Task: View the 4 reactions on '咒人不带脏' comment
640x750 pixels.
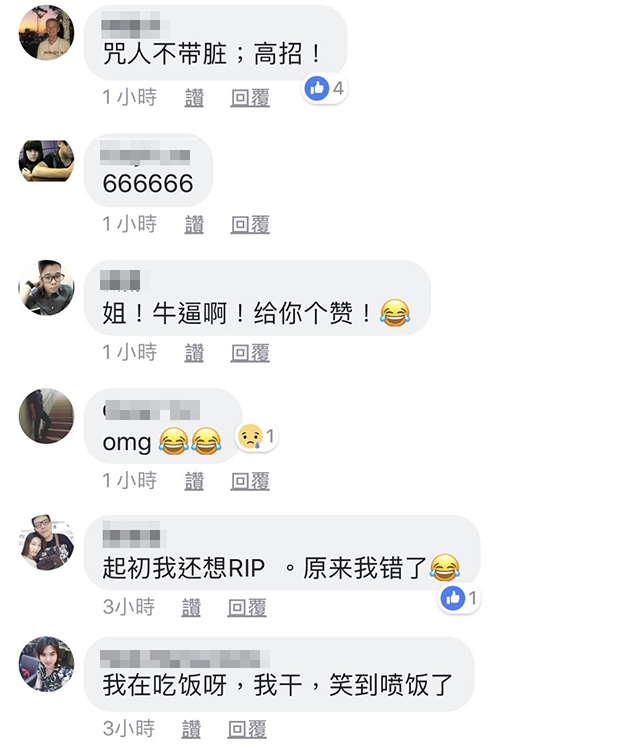Action: [325, 88]
